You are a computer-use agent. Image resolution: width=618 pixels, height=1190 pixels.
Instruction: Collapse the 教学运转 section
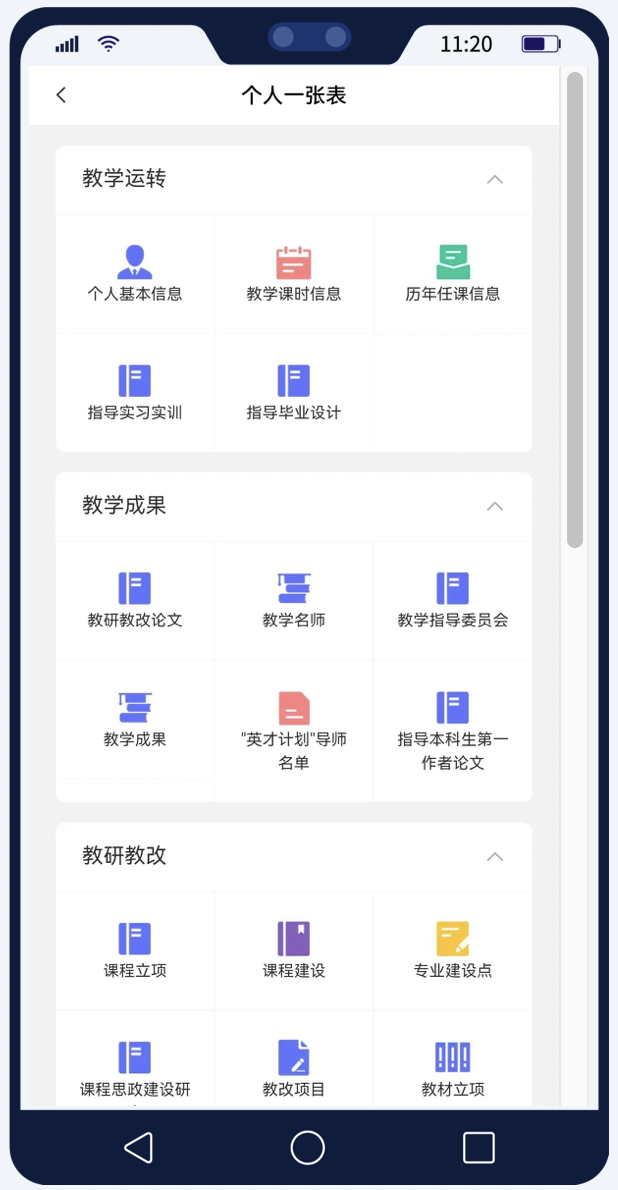click(x=494, y=180)
